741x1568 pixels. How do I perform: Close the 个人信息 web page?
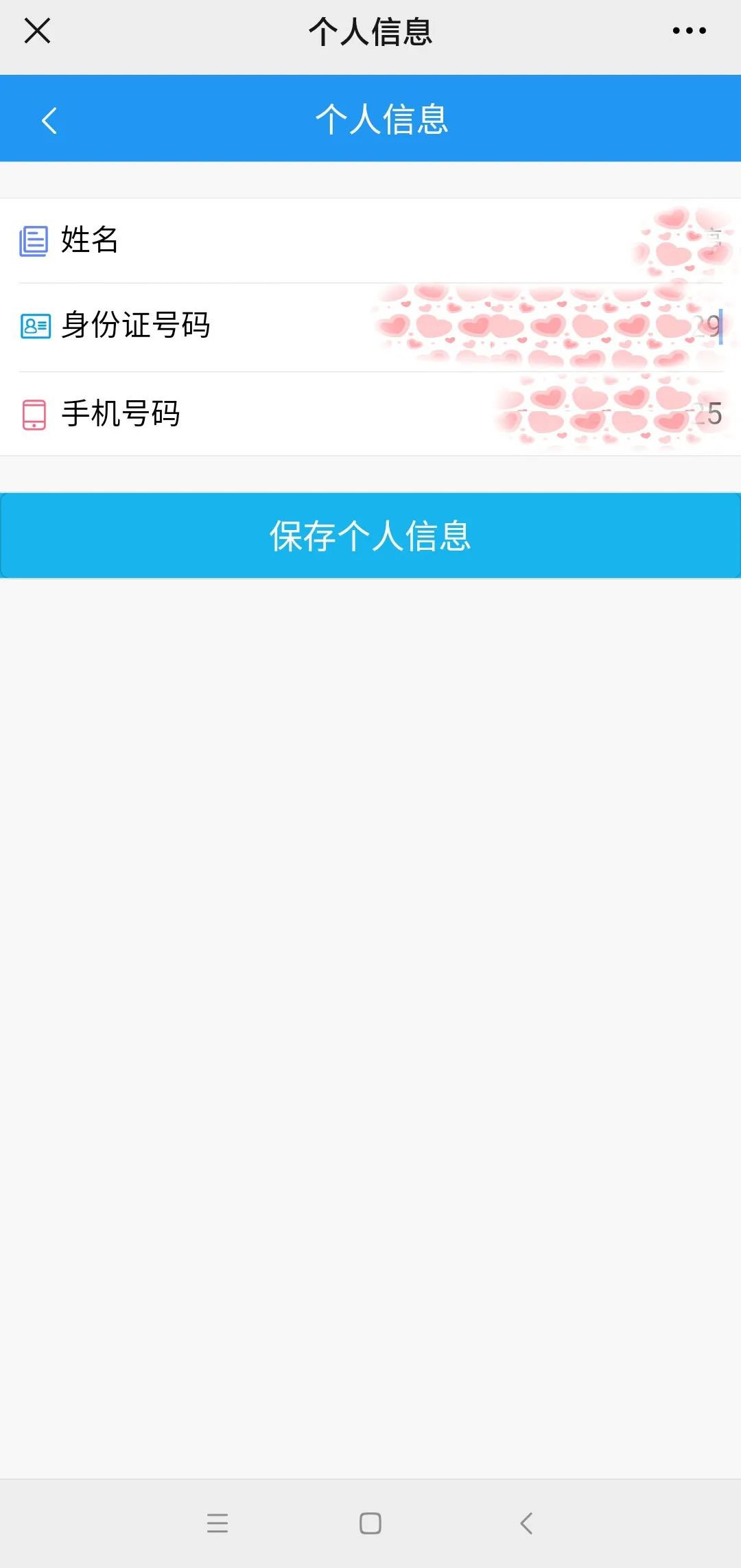(37, 31)
